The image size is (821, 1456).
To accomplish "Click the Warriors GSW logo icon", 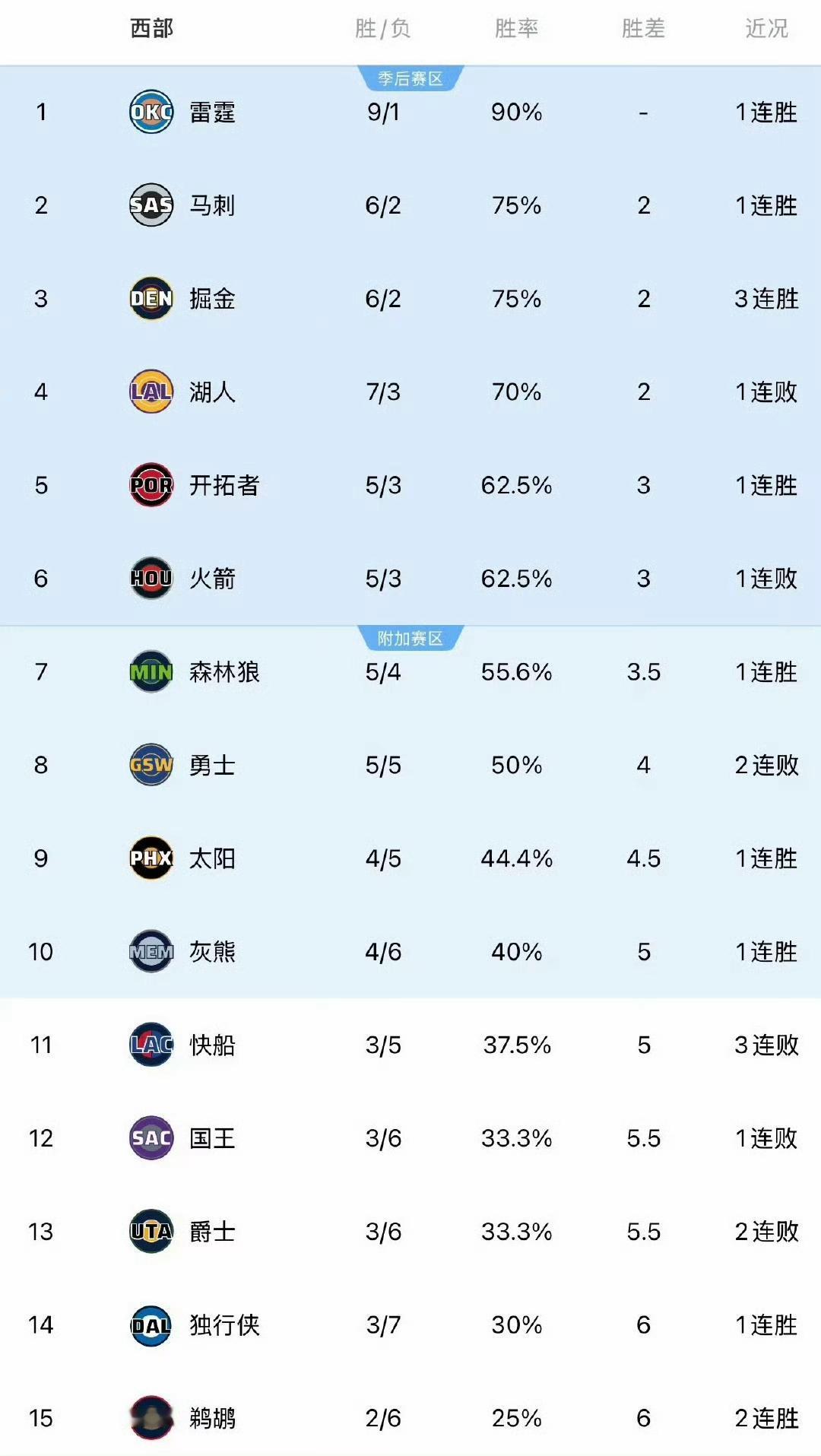I will pyautogui.click(x=151, y=766).
